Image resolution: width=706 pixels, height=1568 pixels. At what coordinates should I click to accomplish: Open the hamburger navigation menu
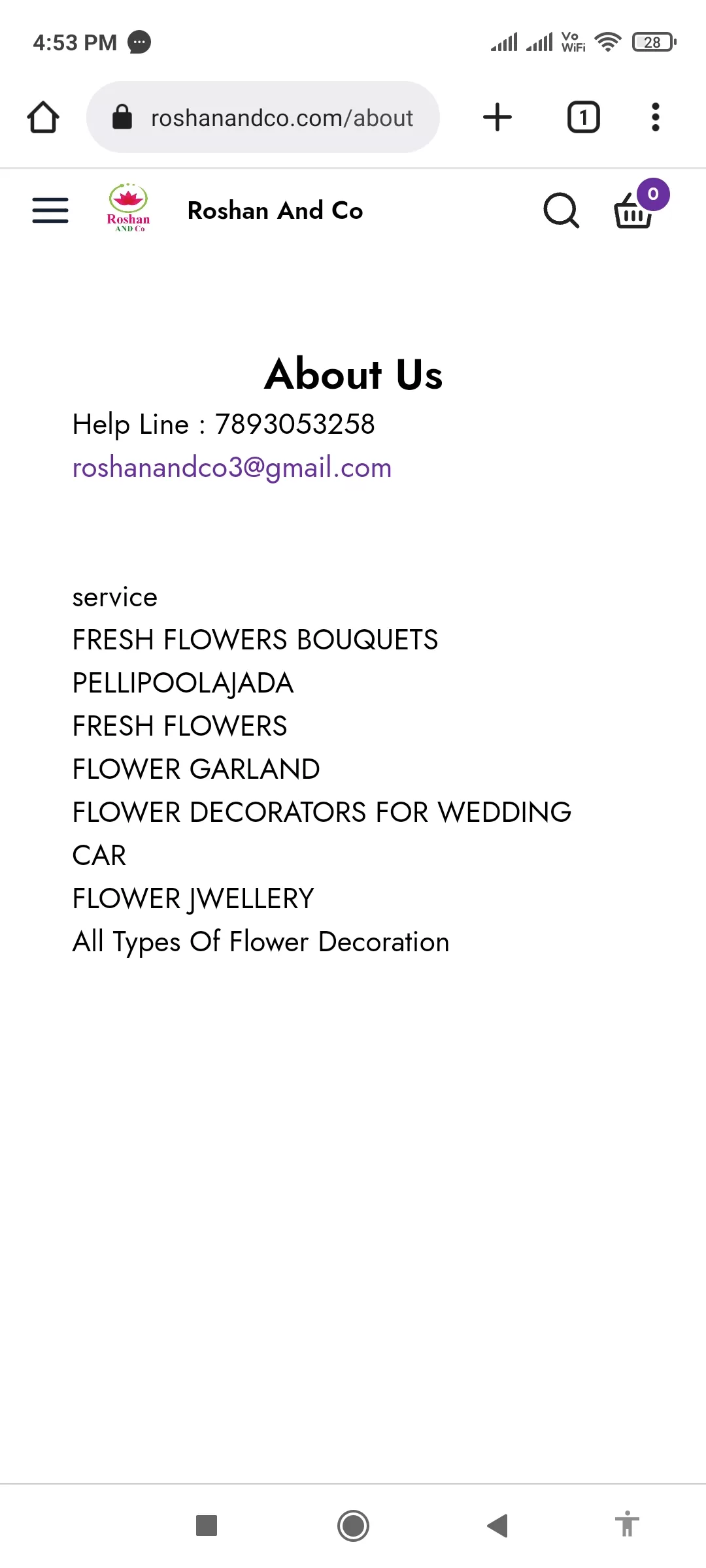[x=50, y=210]
